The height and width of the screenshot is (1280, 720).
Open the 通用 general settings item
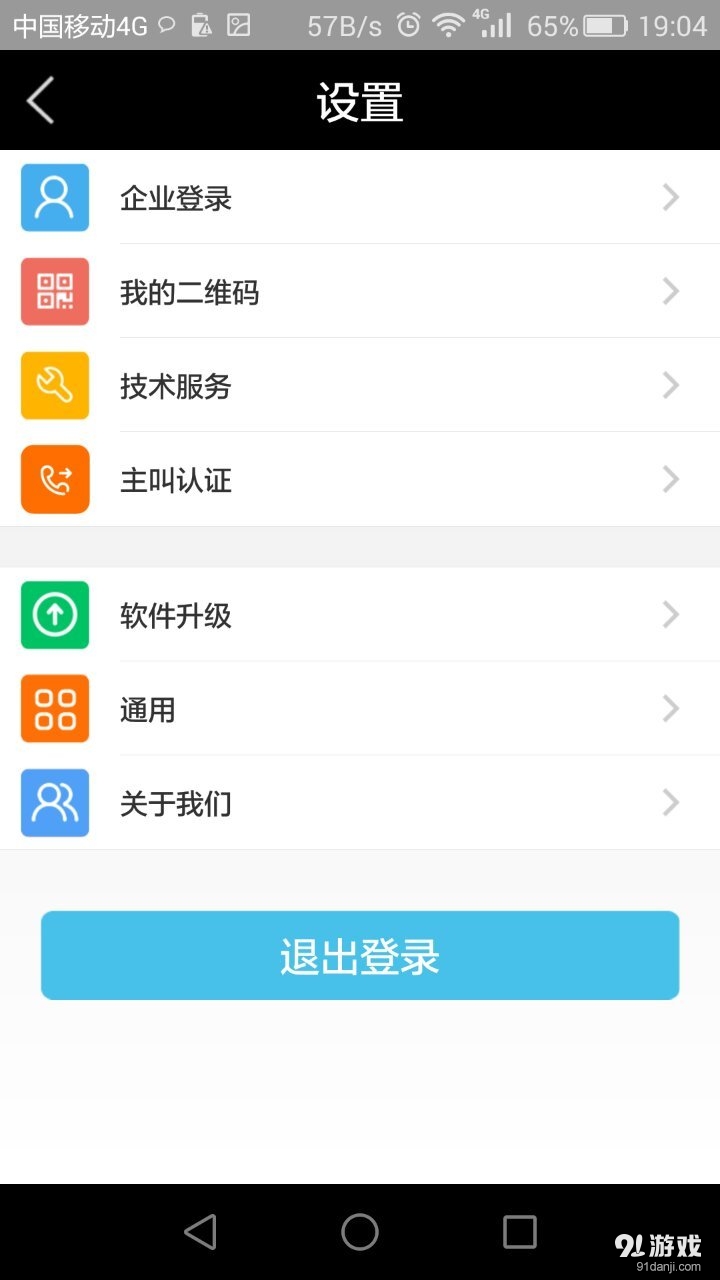pyautogui.click(x=300, y=708)
